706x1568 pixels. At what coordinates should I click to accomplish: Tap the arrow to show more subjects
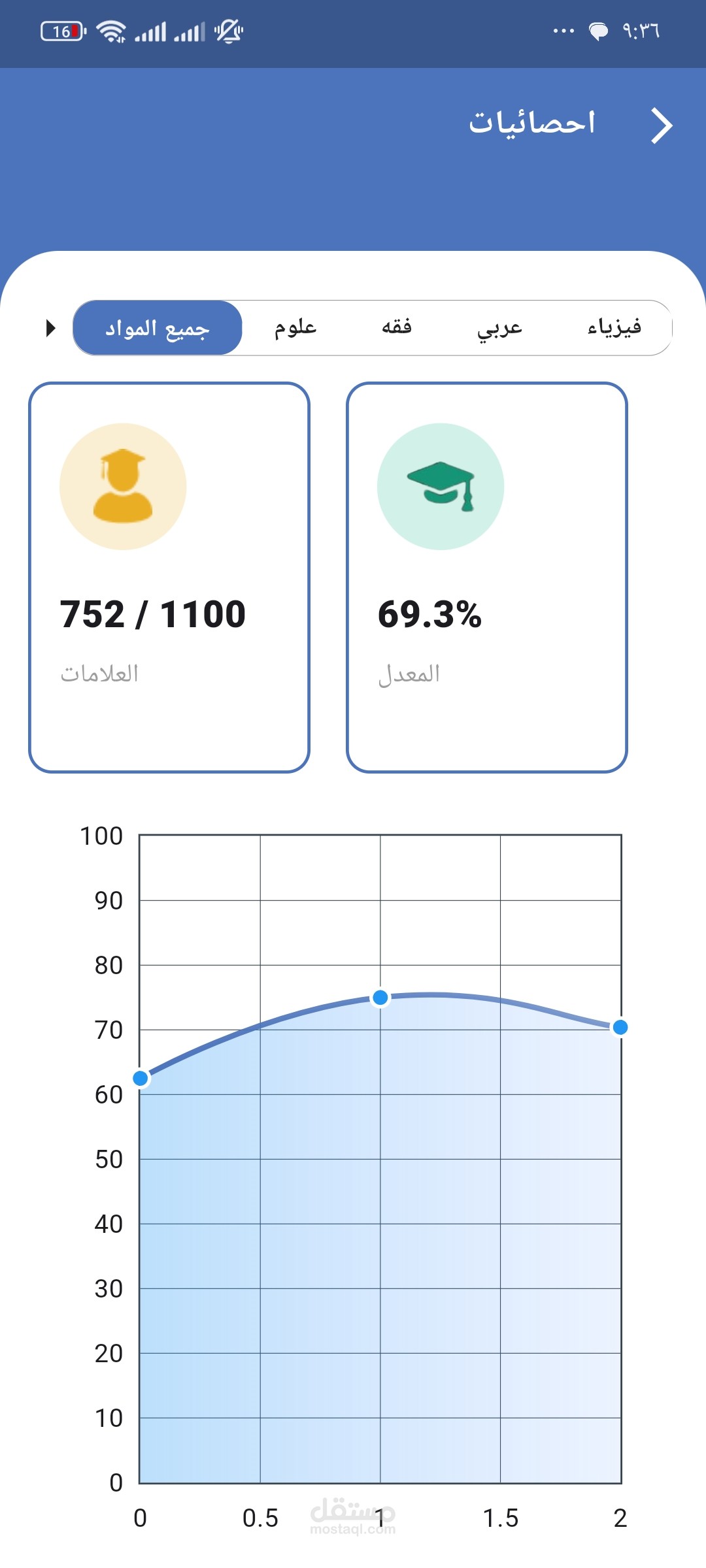(50, 328)
